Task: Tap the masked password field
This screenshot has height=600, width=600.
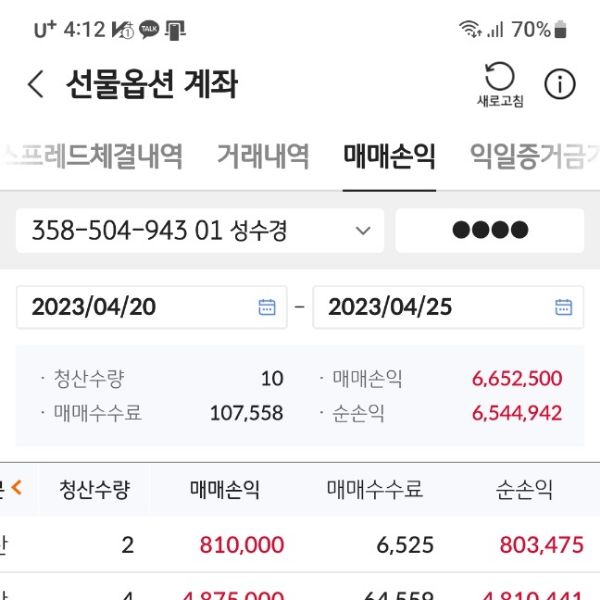Action: click(x=489, y=231)
